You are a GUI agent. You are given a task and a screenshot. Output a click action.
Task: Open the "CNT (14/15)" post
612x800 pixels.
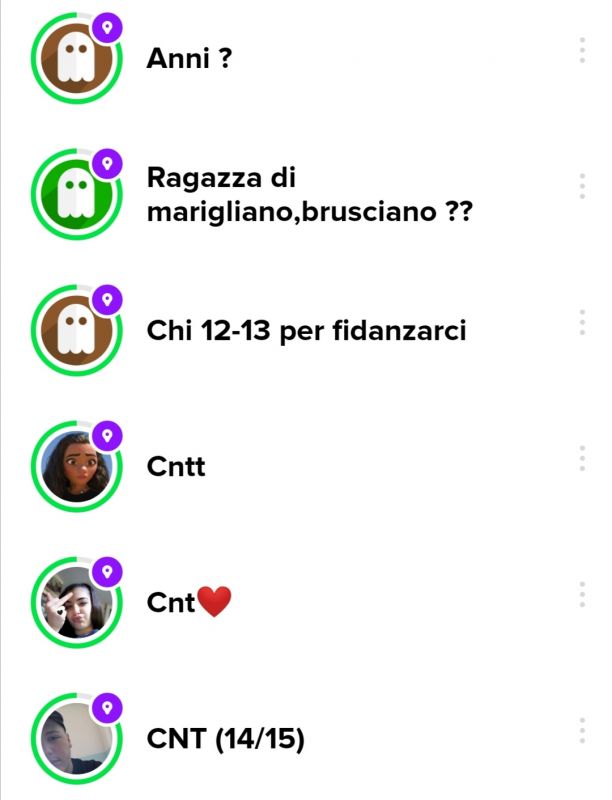pos(225,739)
